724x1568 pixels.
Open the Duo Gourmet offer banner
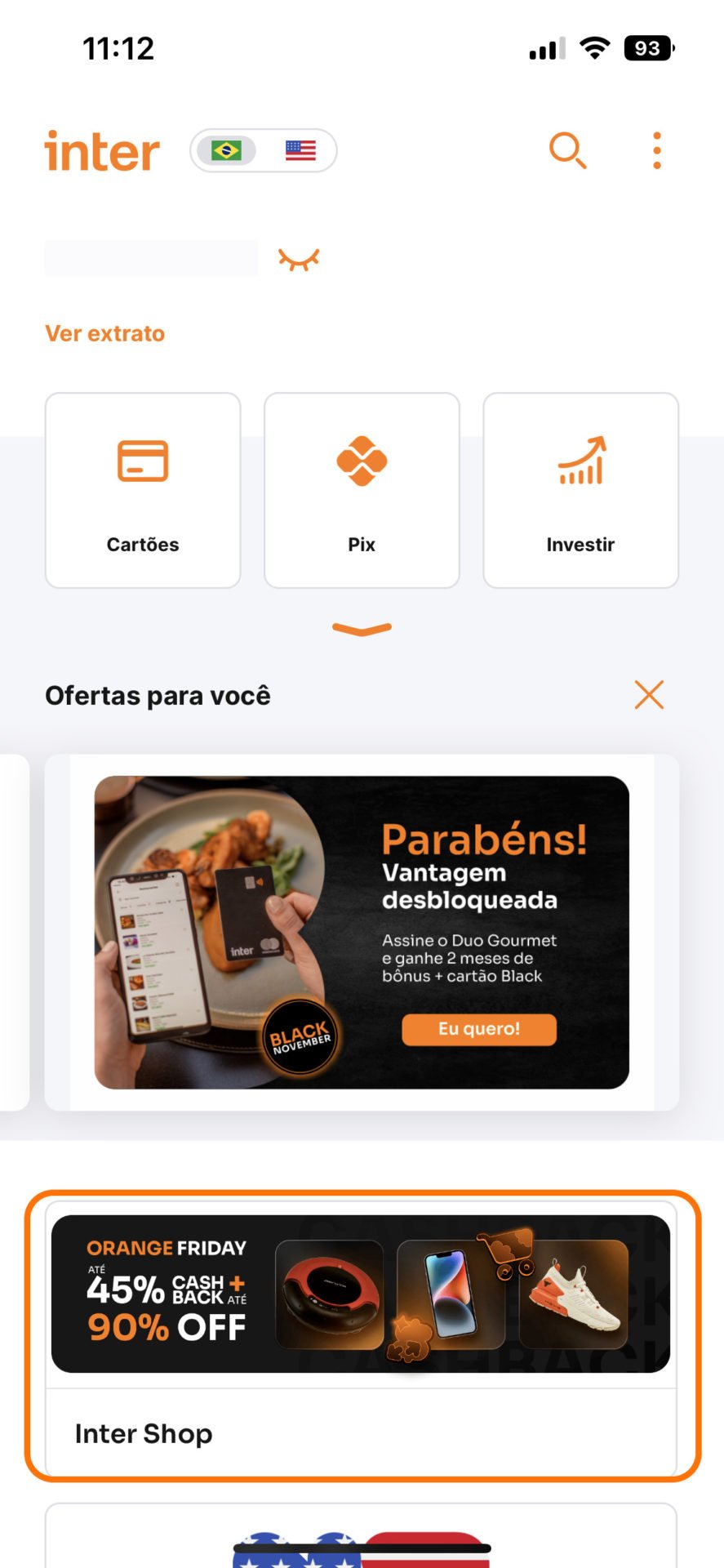(x=362, y=932)
